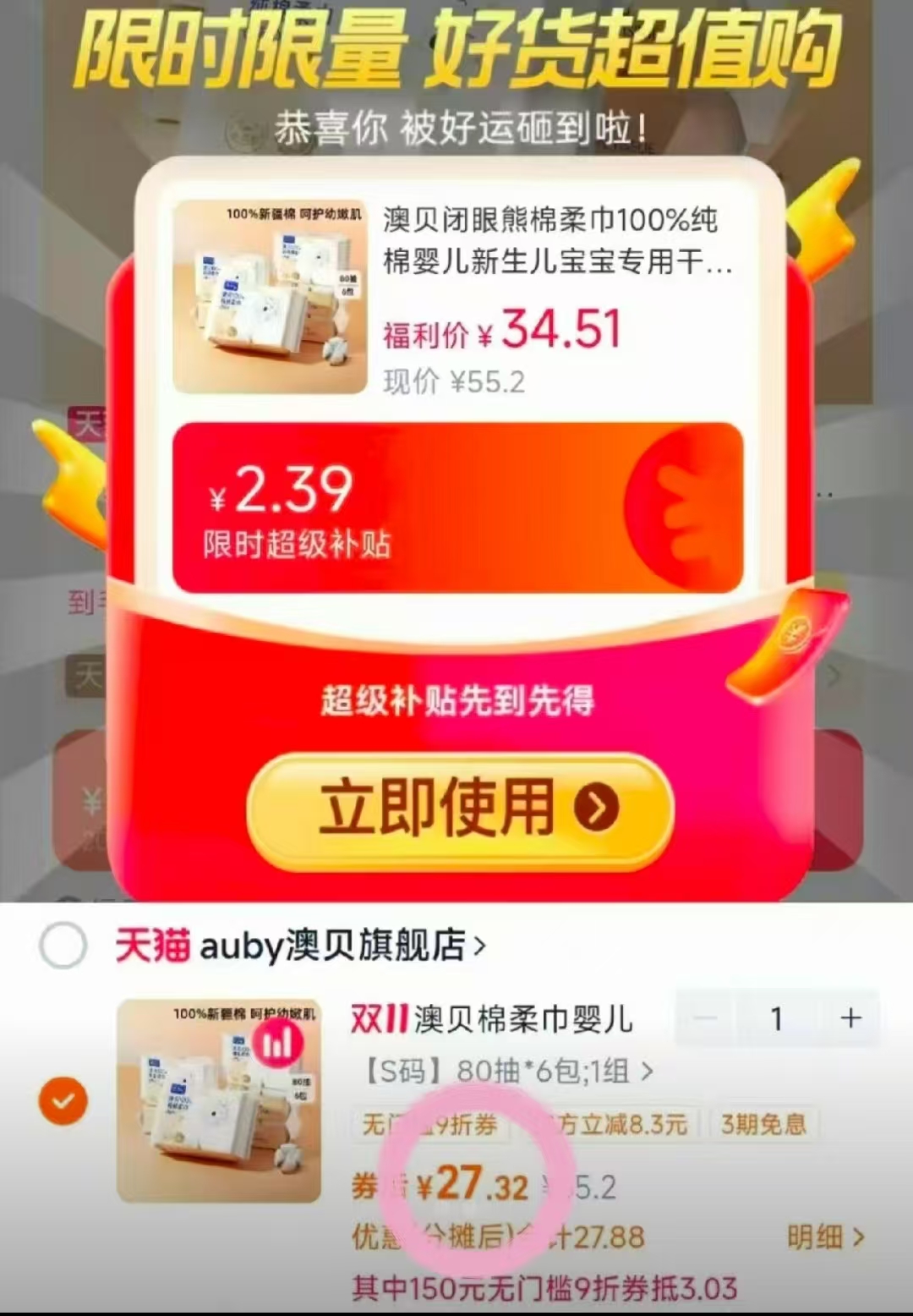Click the 3期免息 installment tag
Viewport: 913px width, 1316px height.
(x=763, y=1125)
